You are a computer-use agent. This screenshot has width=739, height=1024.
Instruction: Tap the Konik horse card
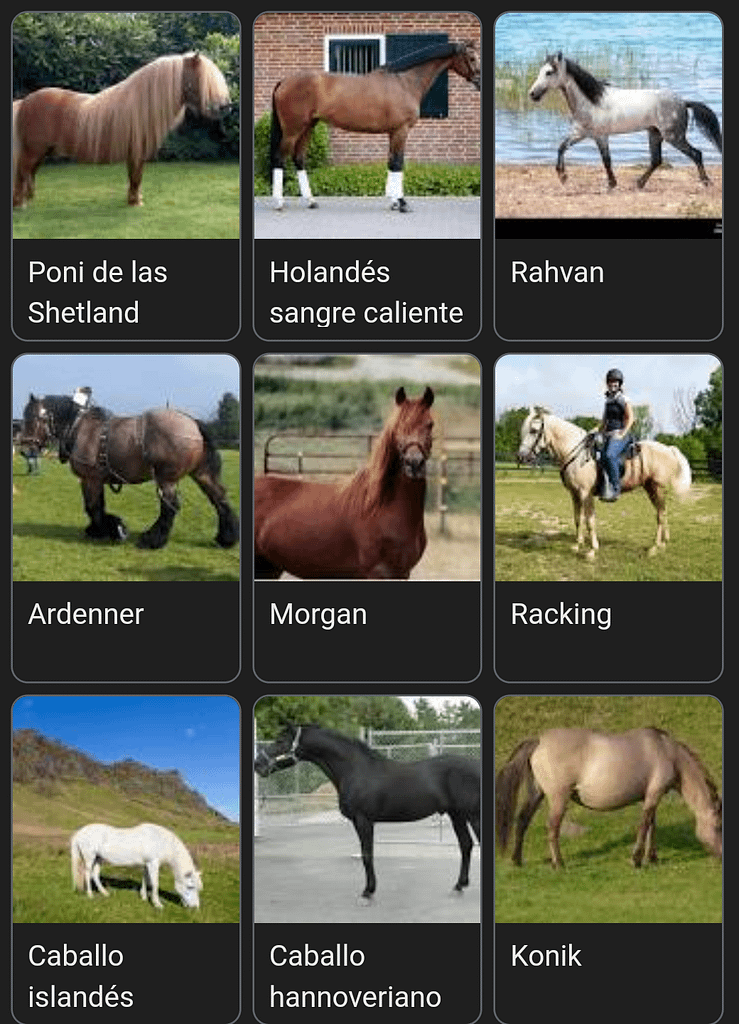(x=608, y=858)
